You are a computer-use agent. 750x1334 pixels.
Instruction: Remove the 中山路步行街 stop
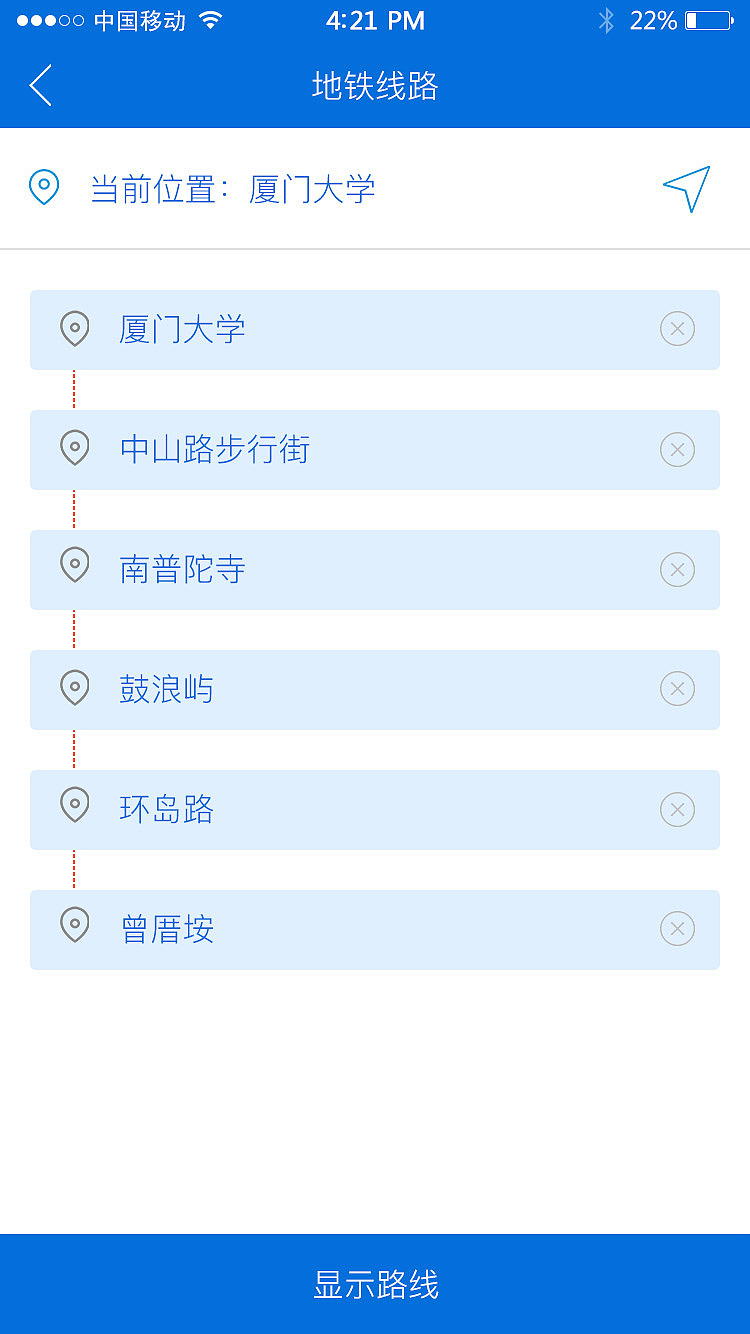coord(677,449)
